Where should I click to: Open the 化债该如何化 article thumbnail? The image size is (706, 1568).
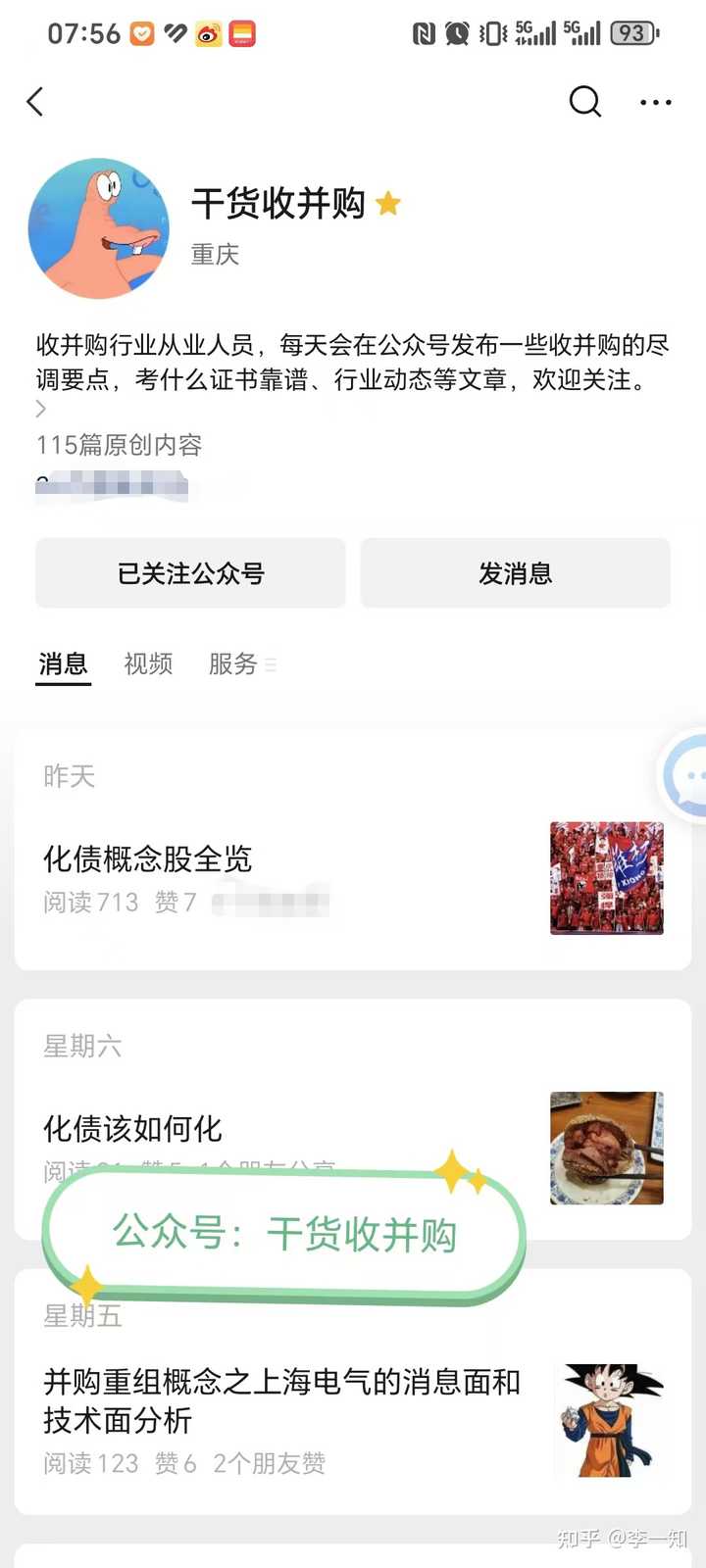coord(606,1149)
